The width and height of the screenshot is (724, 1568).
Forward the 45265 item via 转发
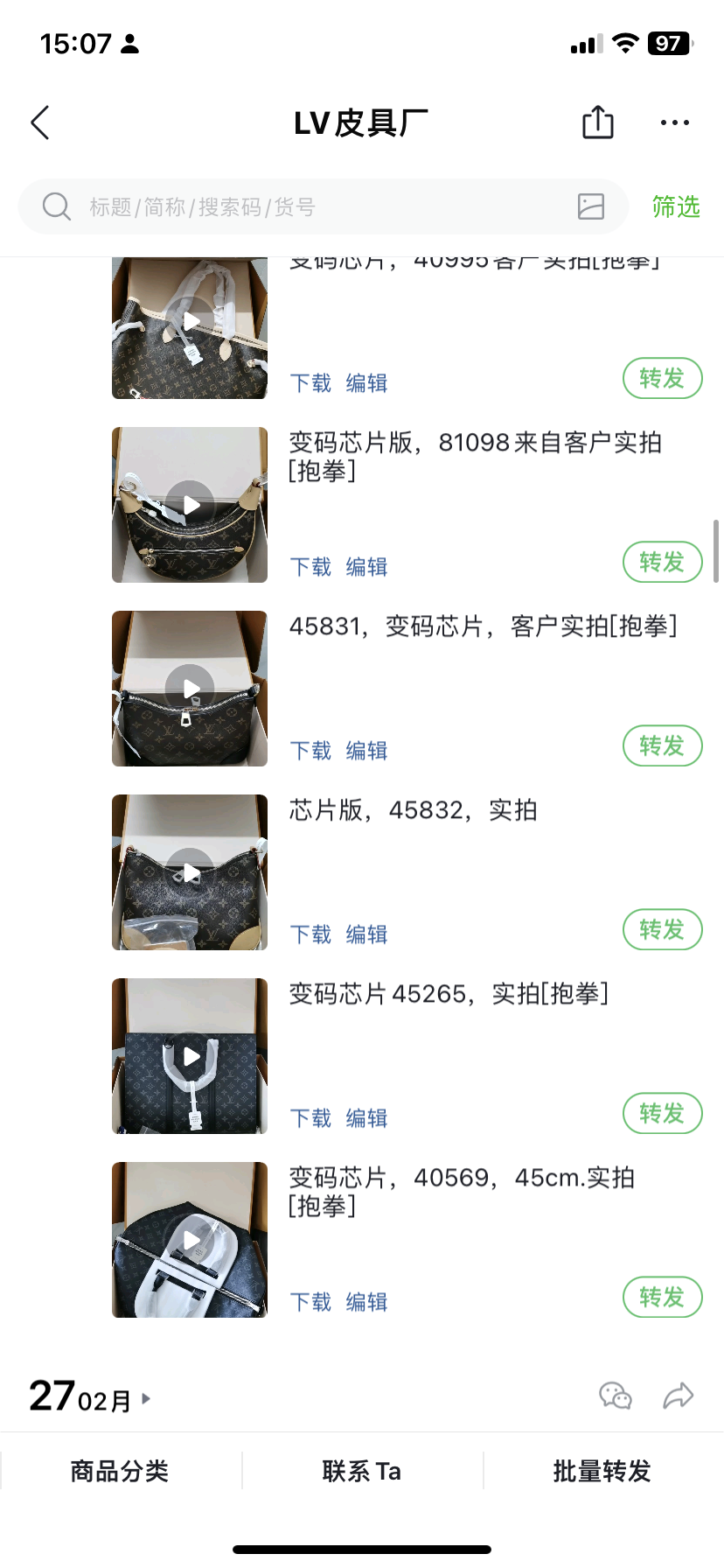click(x=662, y=1113)
